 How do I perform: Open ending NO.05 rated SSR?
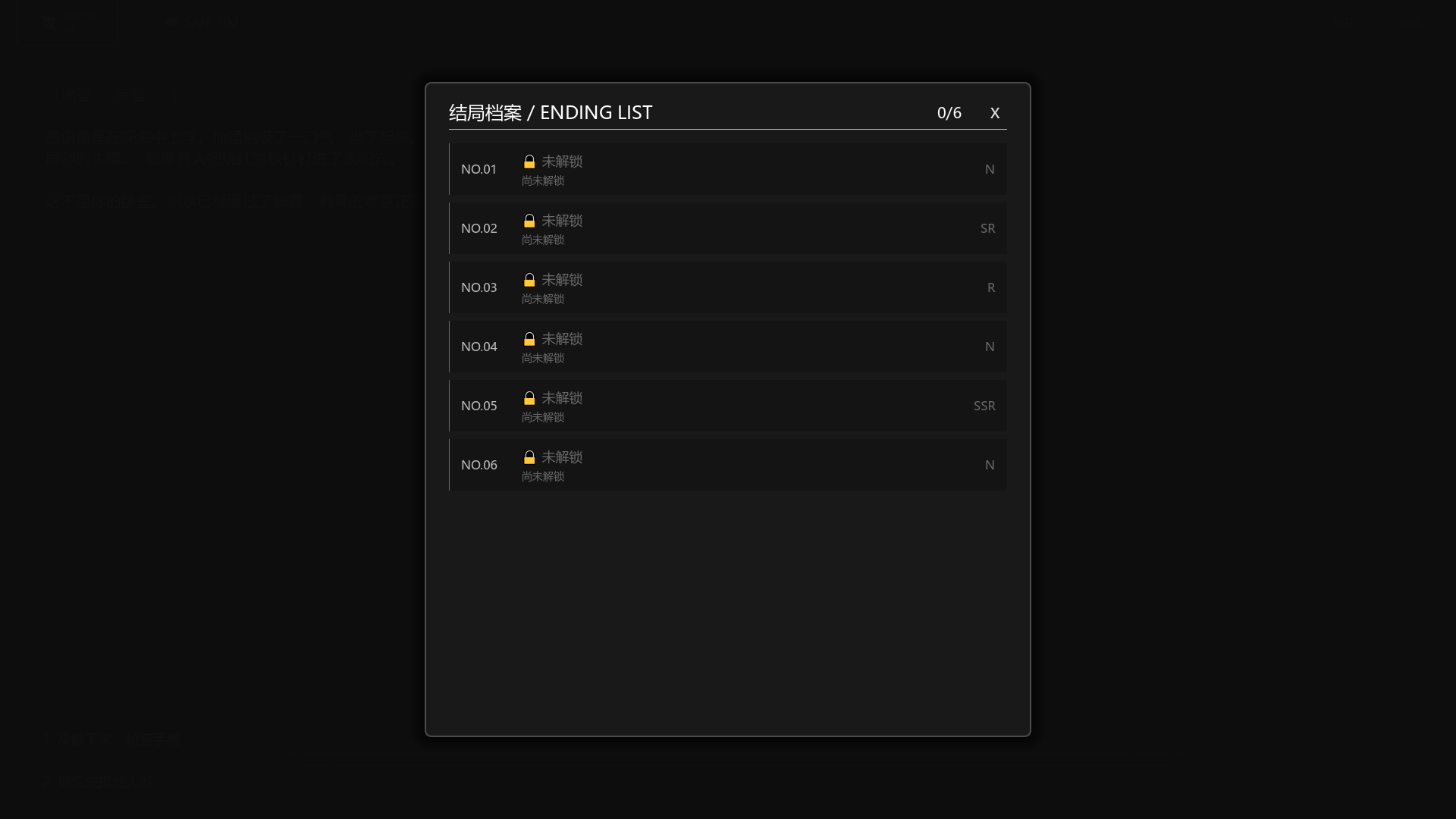coord(727,406)
